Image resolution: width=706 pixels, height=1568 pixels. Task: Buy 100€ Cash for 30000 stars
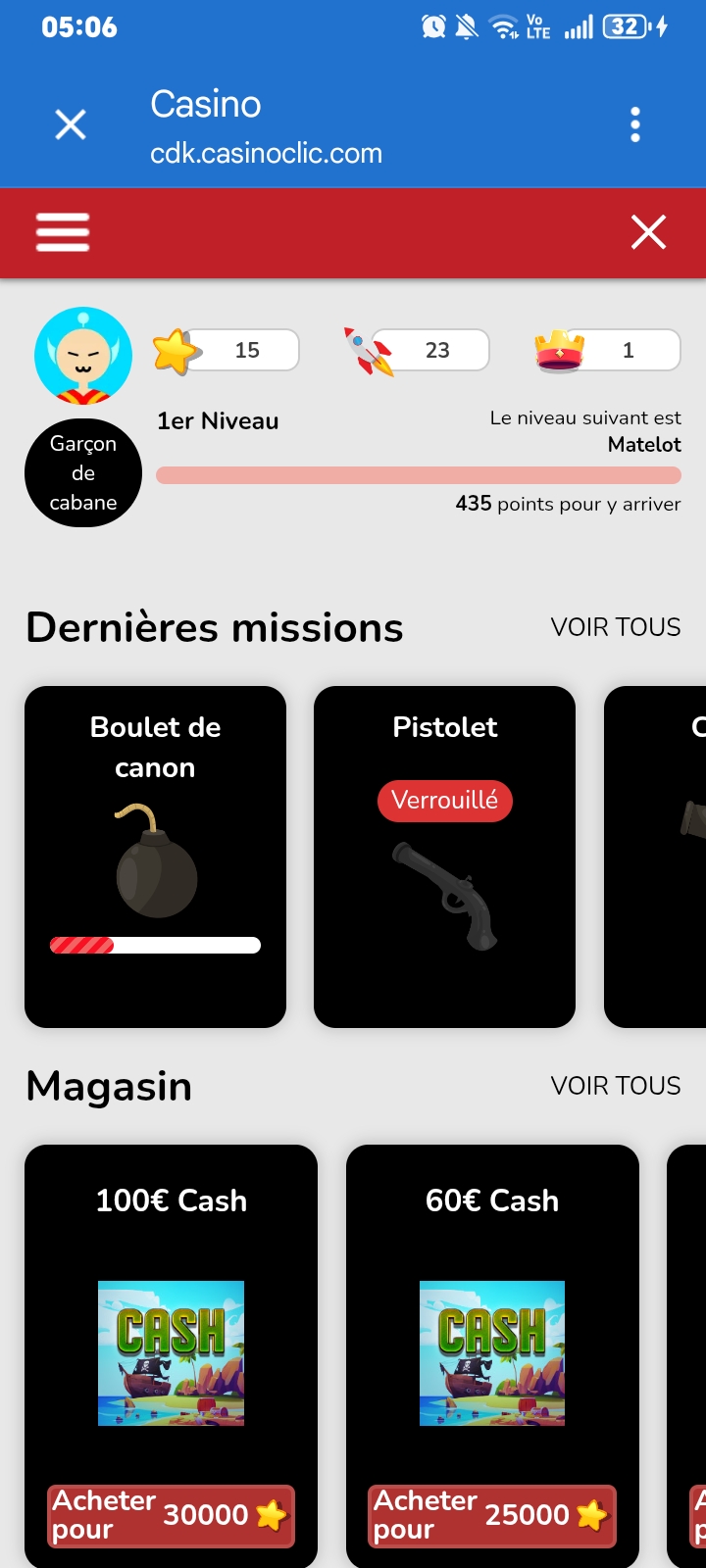(171, 1516)
